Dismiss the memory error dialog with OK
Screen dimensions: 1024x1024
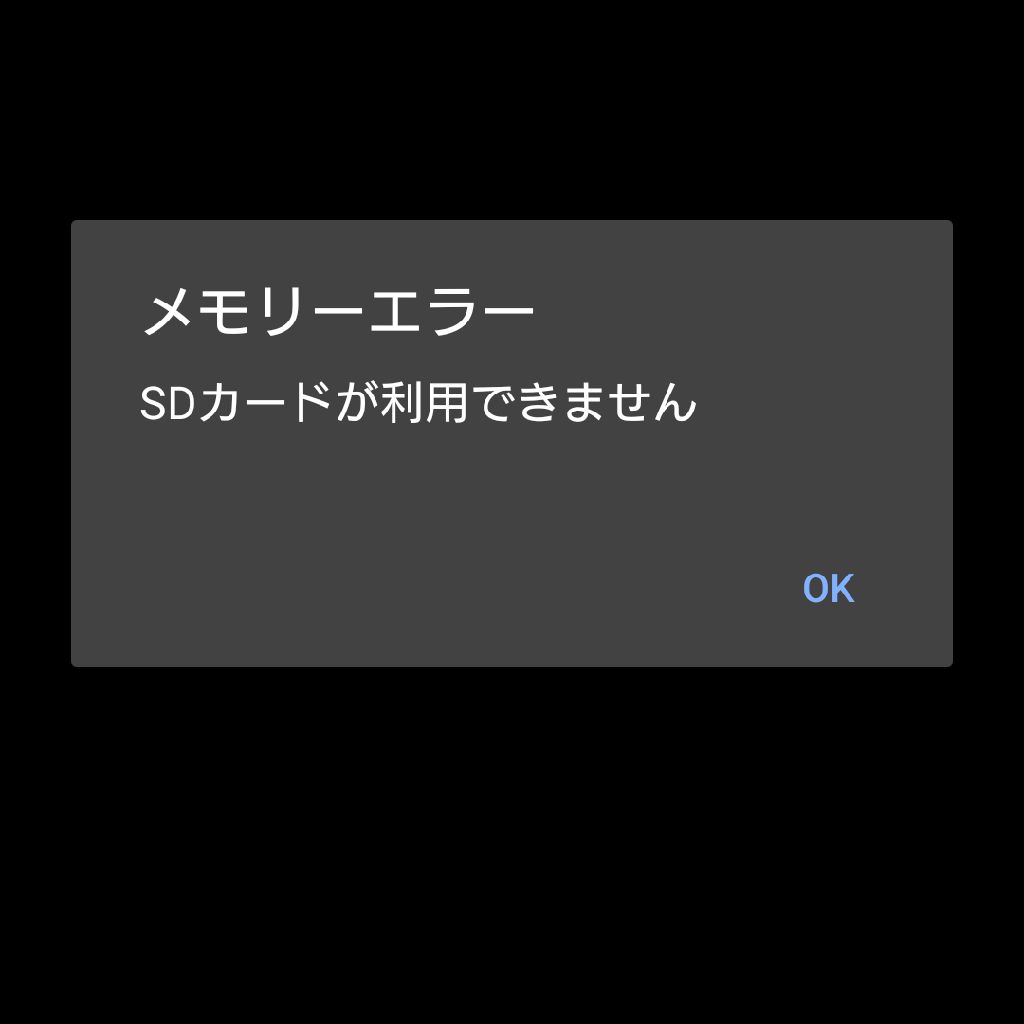pyautogui.click(x=828, y=589)
